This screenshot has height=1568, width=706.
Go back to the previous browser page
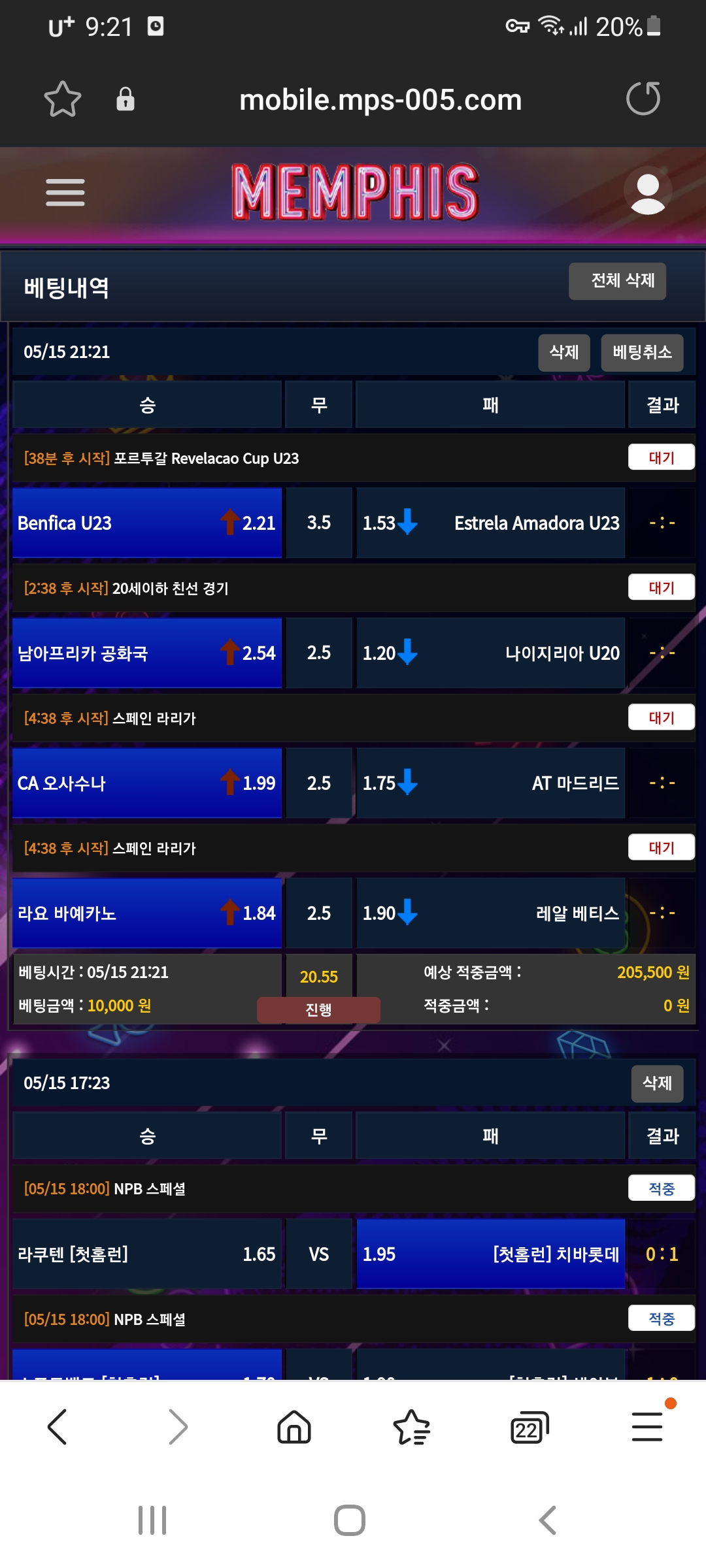coord(58,1427)
